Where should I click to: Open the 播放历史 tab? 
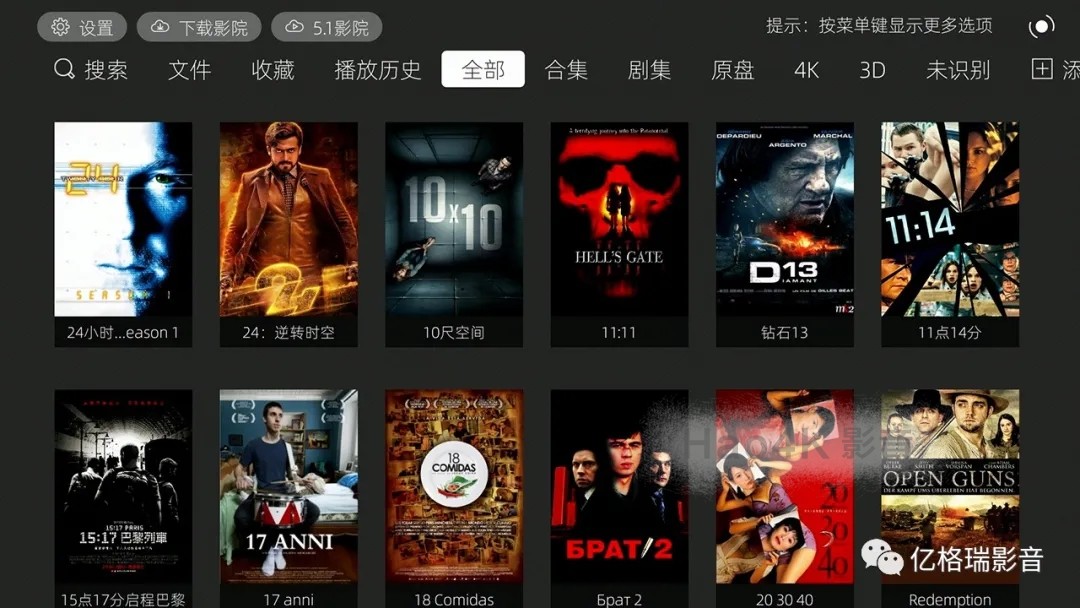(x=377, y=70)
